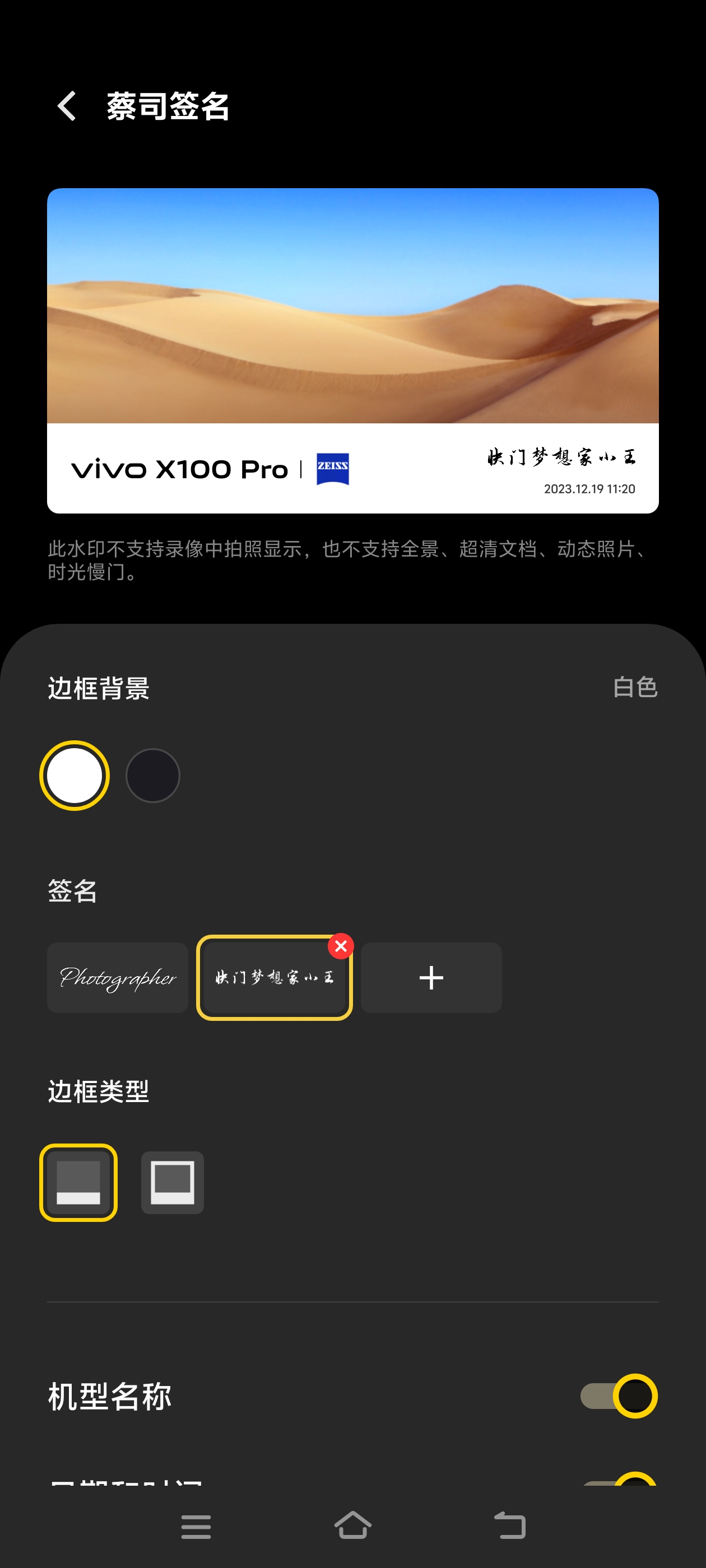Select white border background swatch
706x1568 pixels.
75,775
